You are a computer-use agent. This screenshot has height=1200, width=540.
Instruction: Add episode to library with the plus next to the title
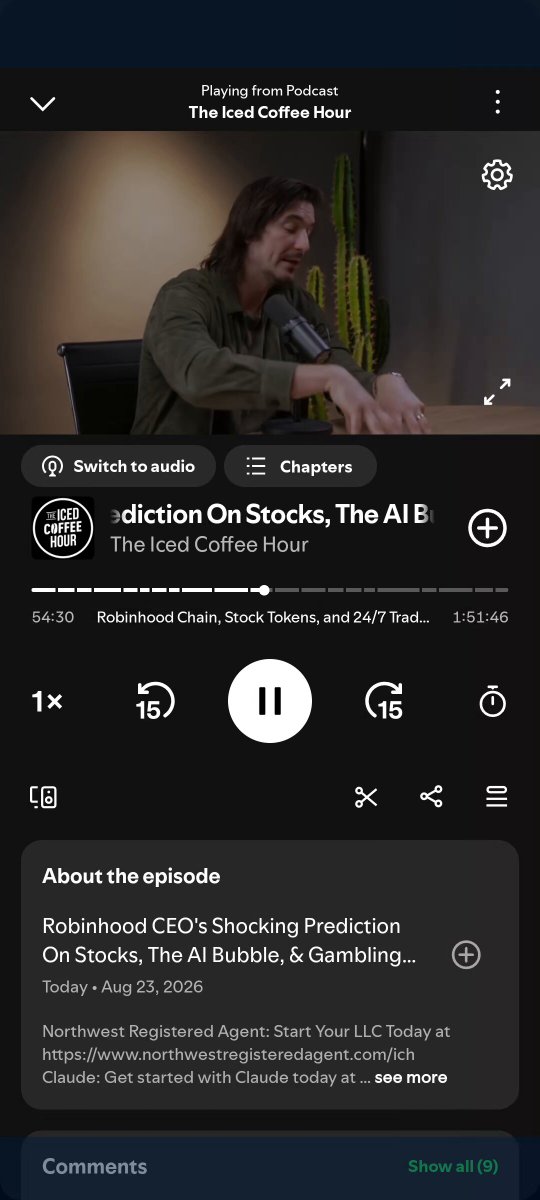[488, 528]
